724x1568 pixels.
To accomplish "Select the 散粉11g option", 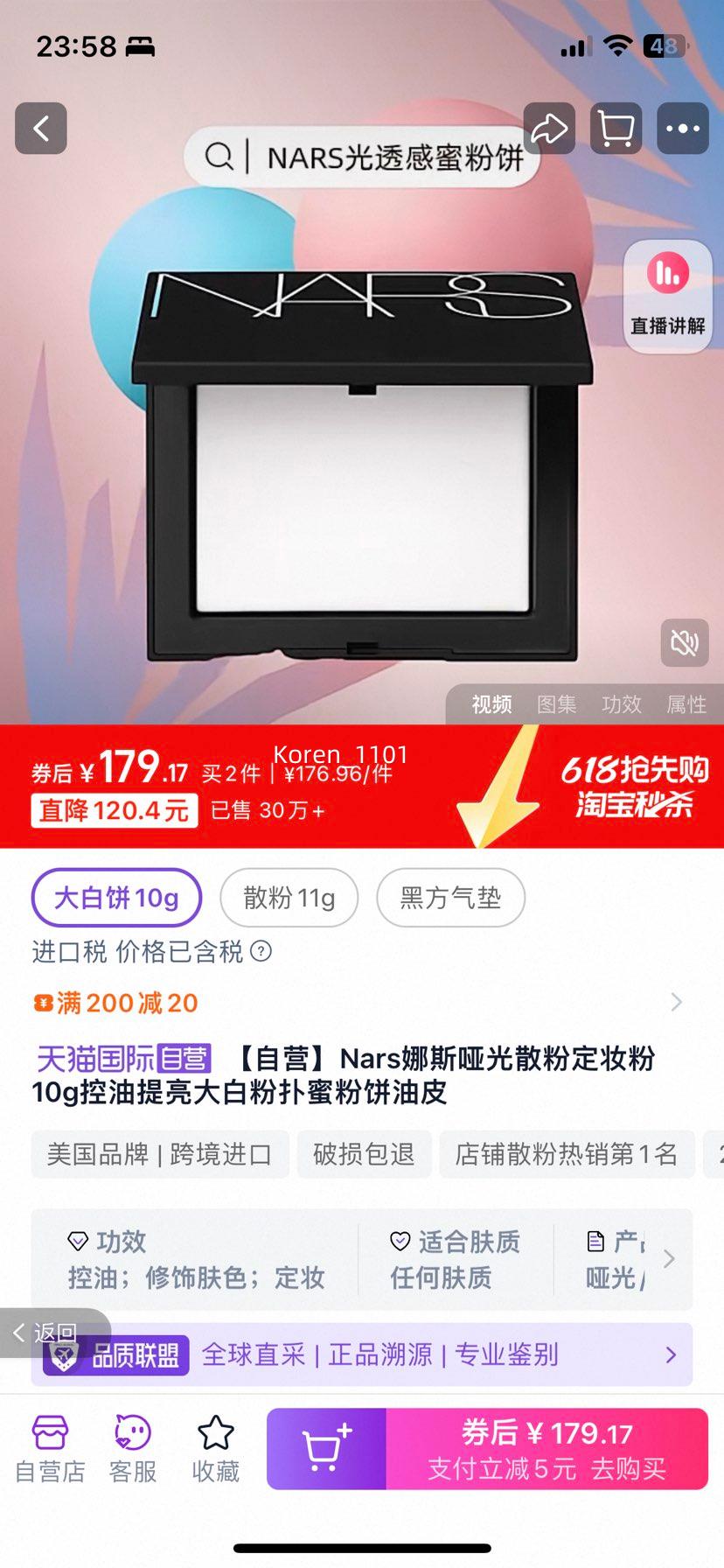I will 289,898.
